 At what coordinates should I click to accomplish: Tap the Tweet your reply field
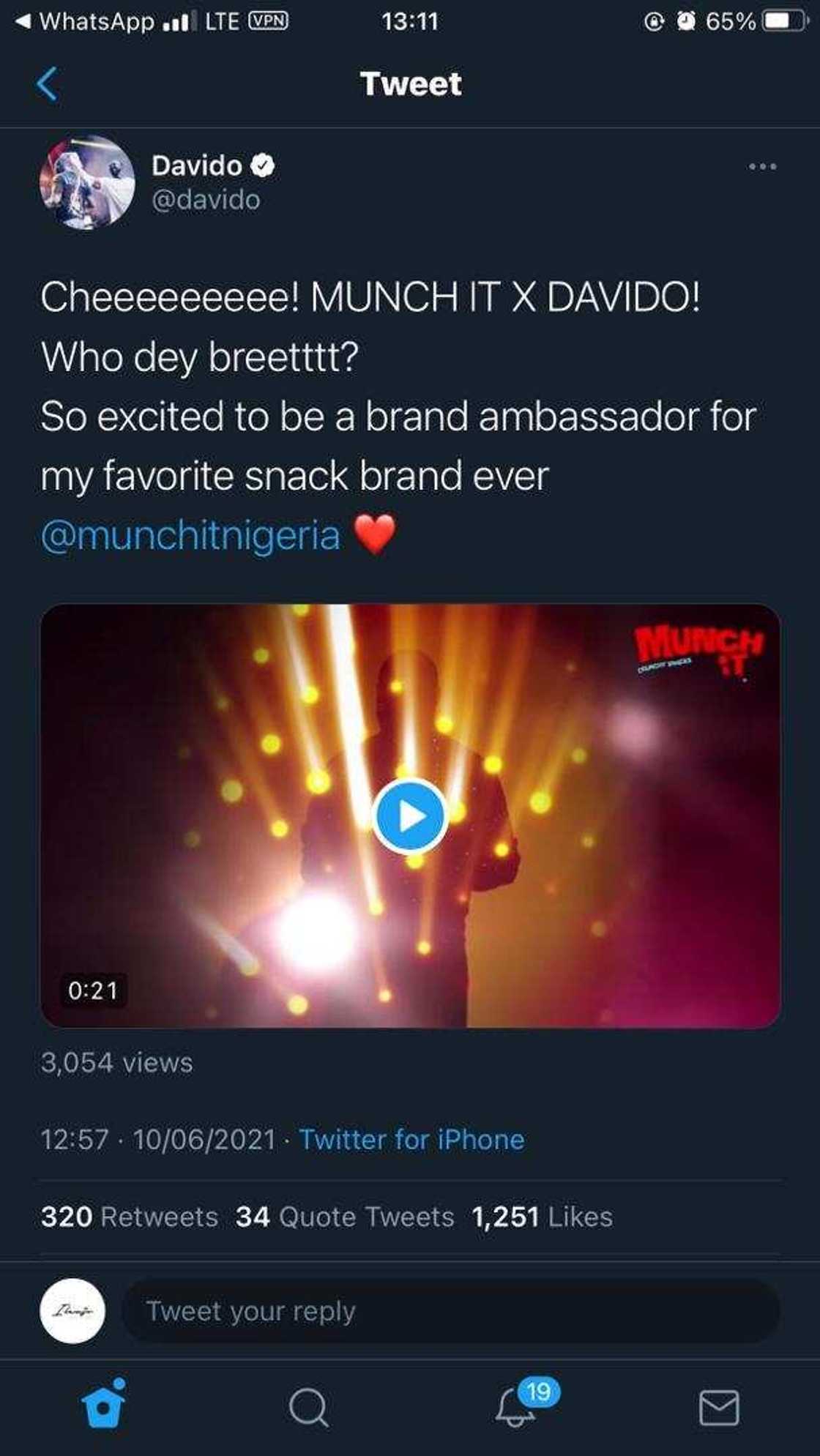pyautogui.click(x=450, y=1311)
